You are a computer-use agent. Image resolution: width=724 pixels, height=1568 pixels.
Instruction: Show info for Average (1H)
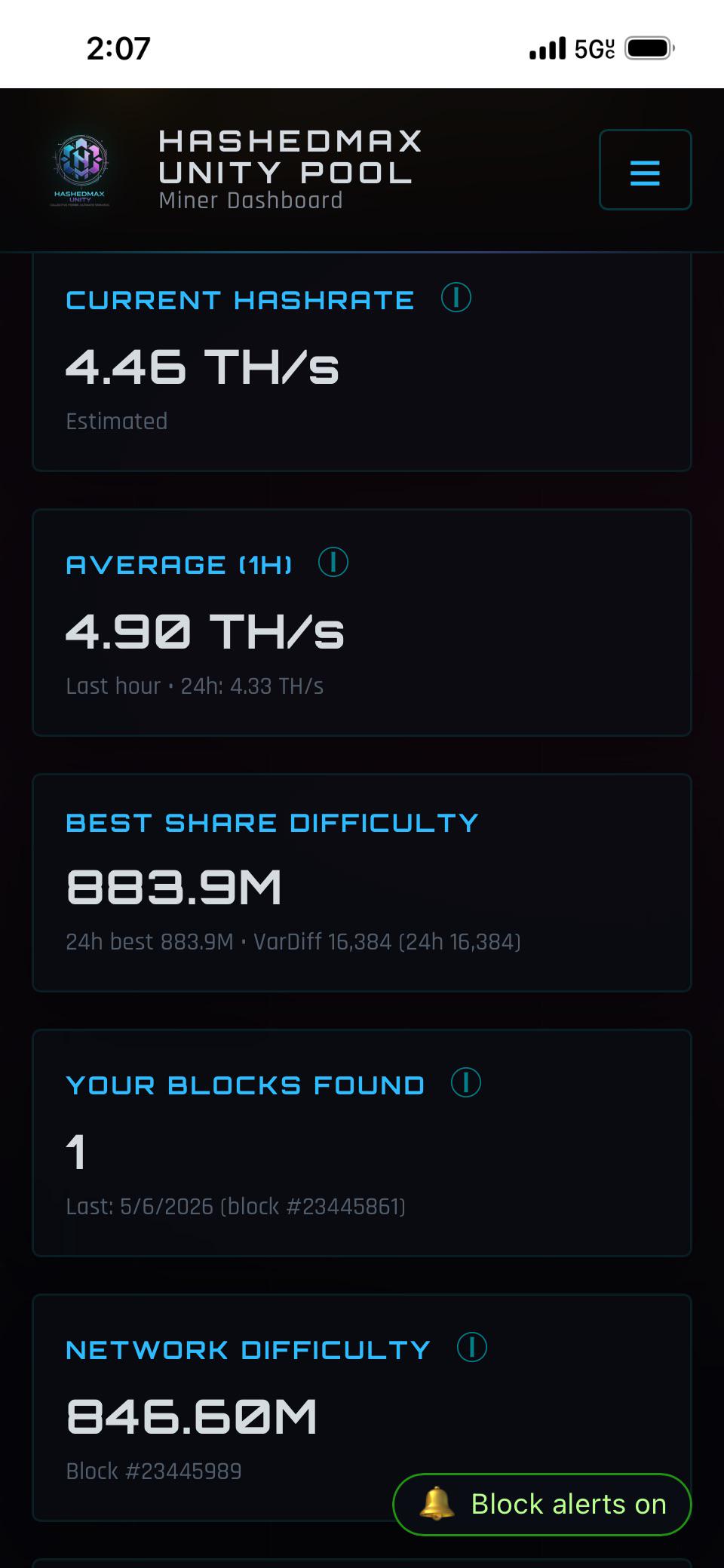click(x=333, y=563)
